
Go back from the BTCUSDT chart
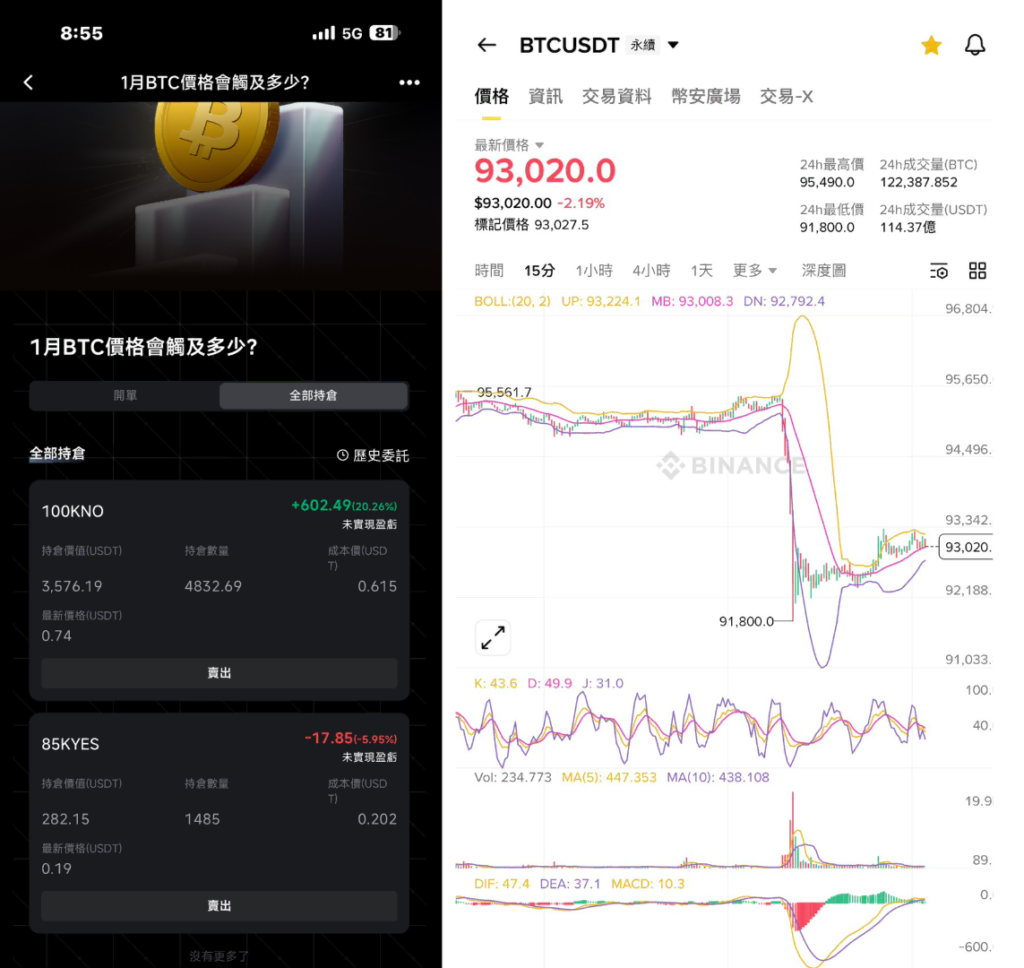pos(487,45)
